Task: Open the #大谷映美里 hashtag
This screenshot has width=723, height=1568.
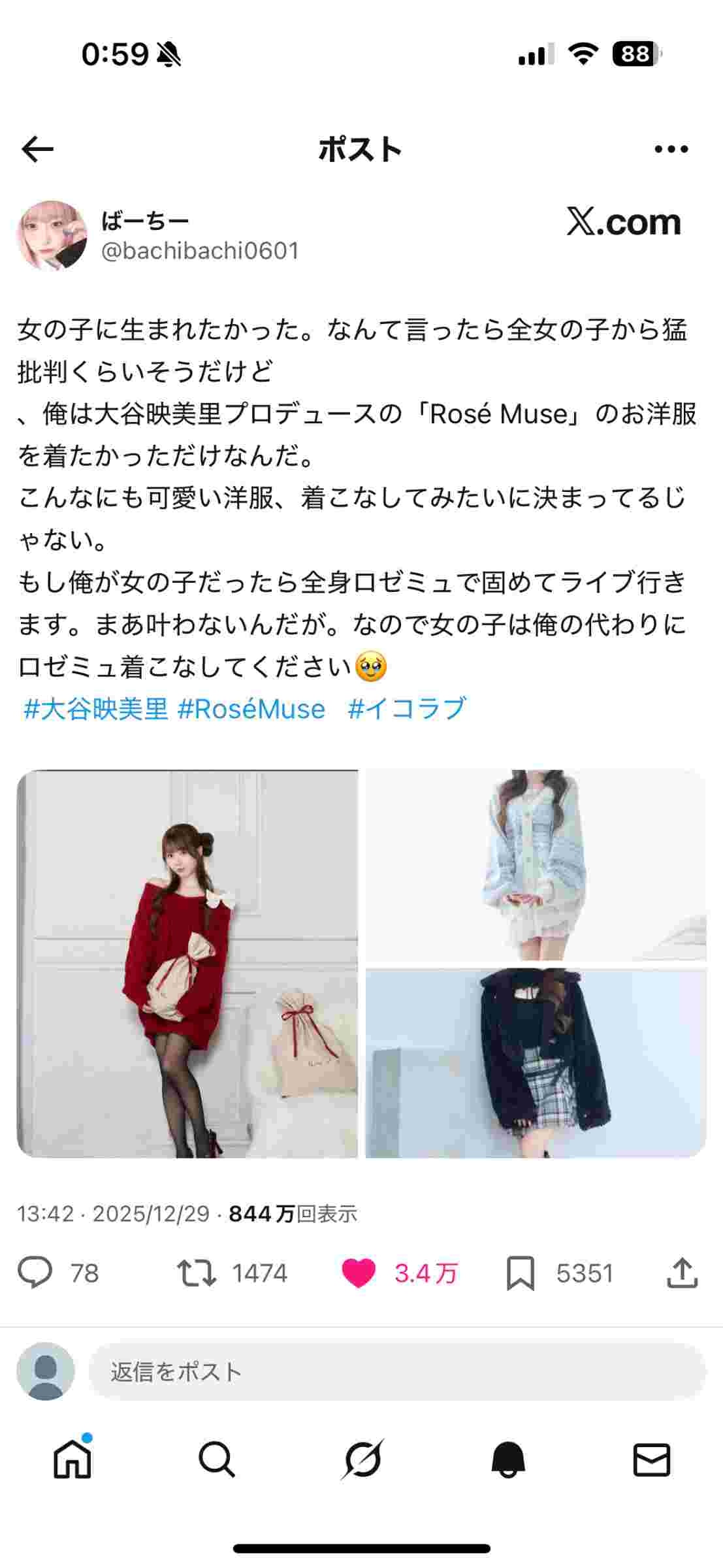Action: [x=96, y=709]
